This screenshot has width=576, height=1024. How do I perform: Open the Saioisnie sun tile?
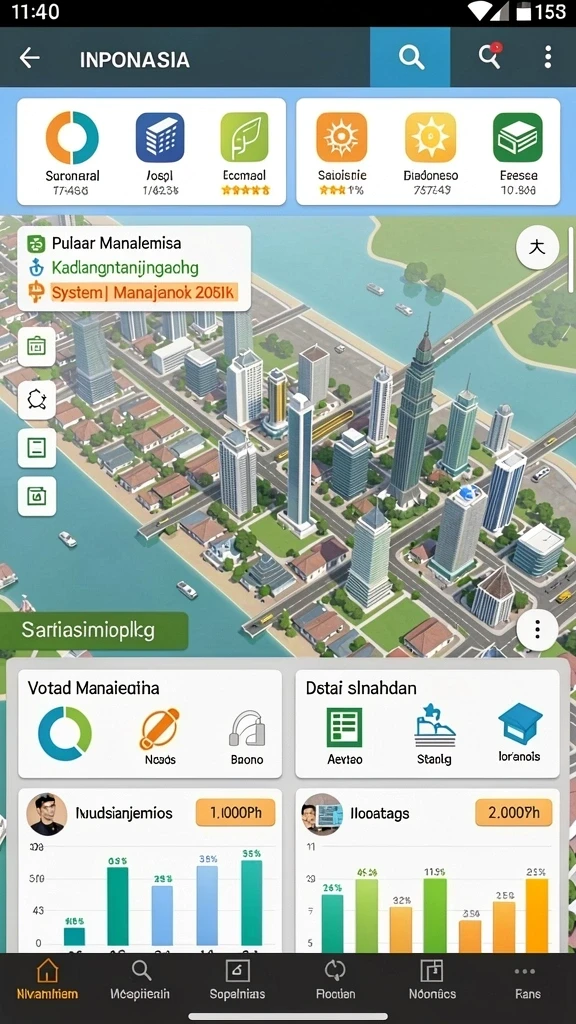click(342, 153)
